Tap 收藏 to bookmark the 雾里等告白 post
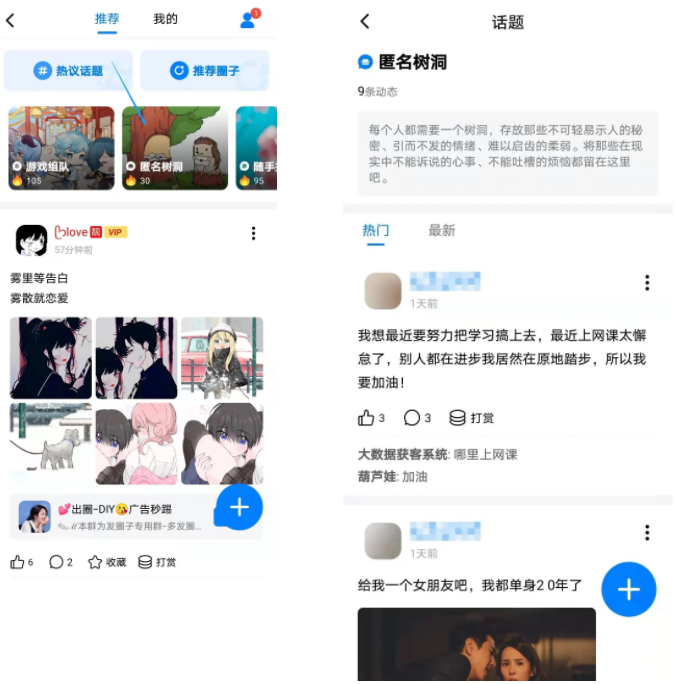Image resolution: width=675 pixels, height=684 pixels. point(107,563)
